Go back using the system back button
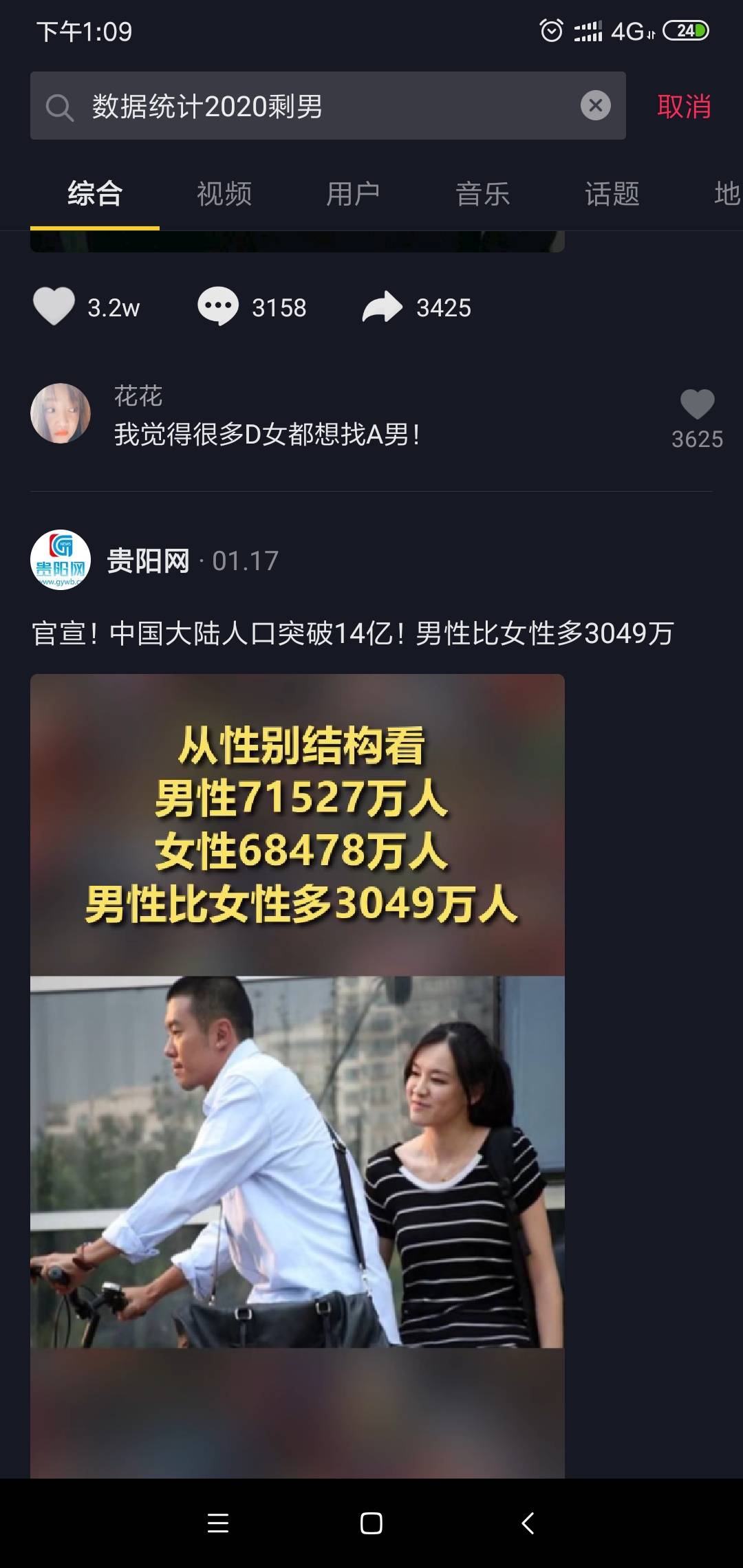This screenshot has height=1568, width=743. 528,1523
